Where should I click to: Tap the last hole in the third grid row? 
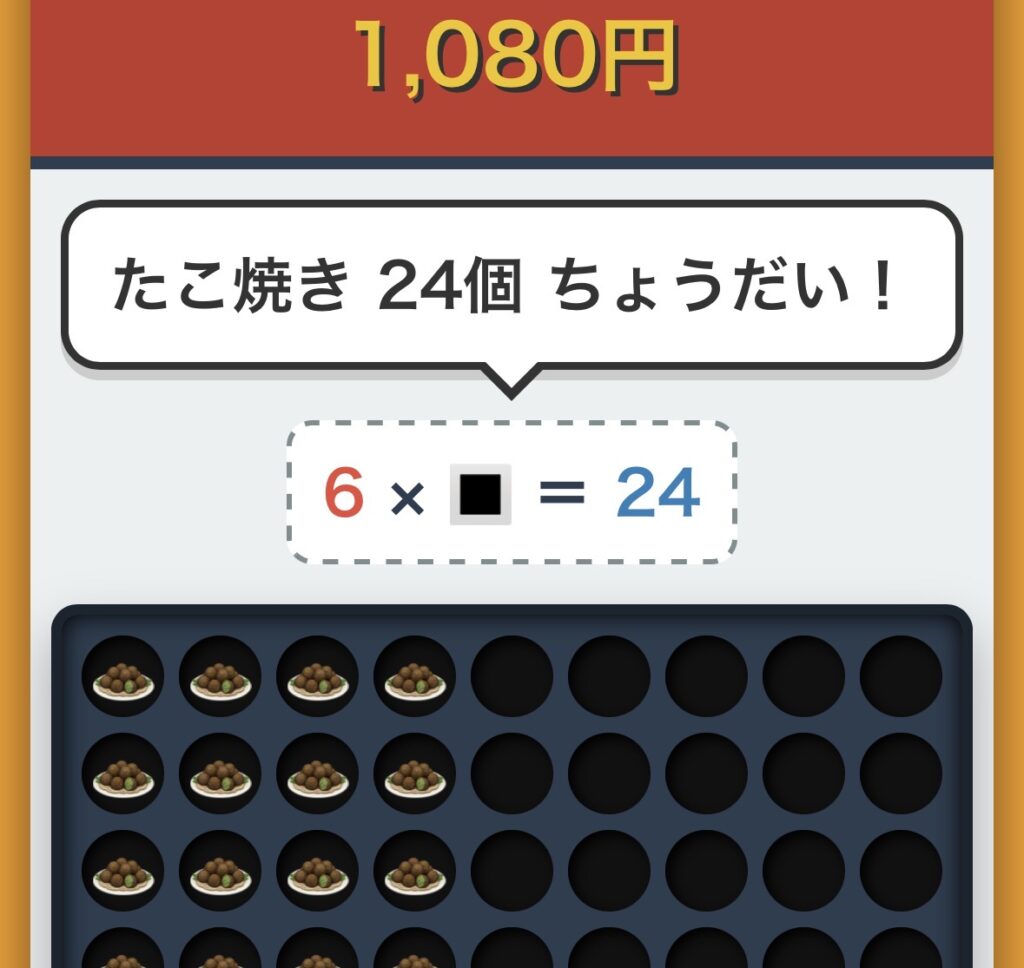click(900, 870)
